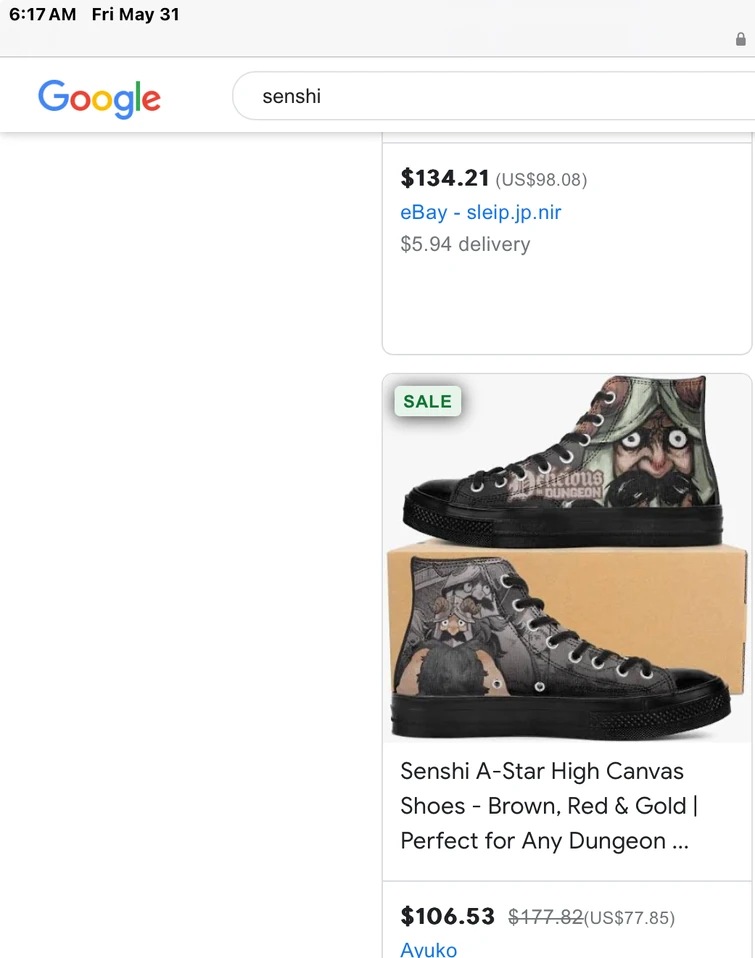
Task: Click the Google logo
Action: pos(99,97)
